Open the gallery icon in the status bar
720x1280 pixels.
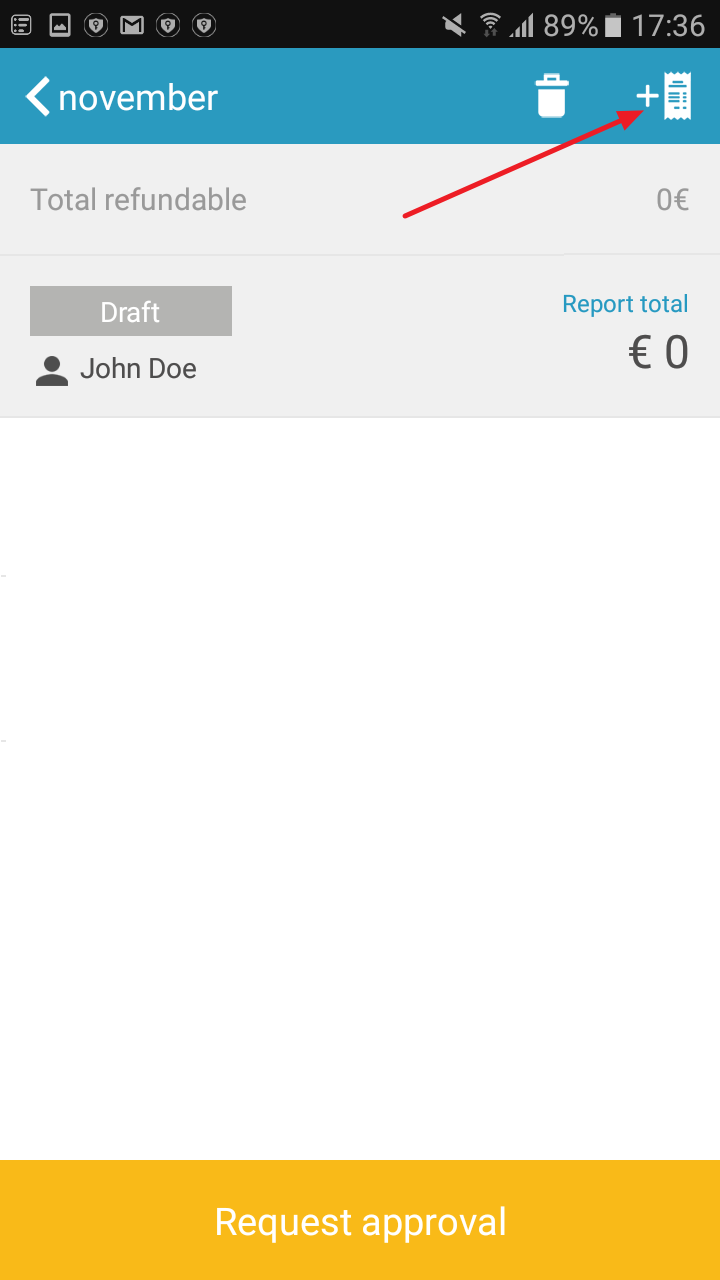(x=59, y=24)
